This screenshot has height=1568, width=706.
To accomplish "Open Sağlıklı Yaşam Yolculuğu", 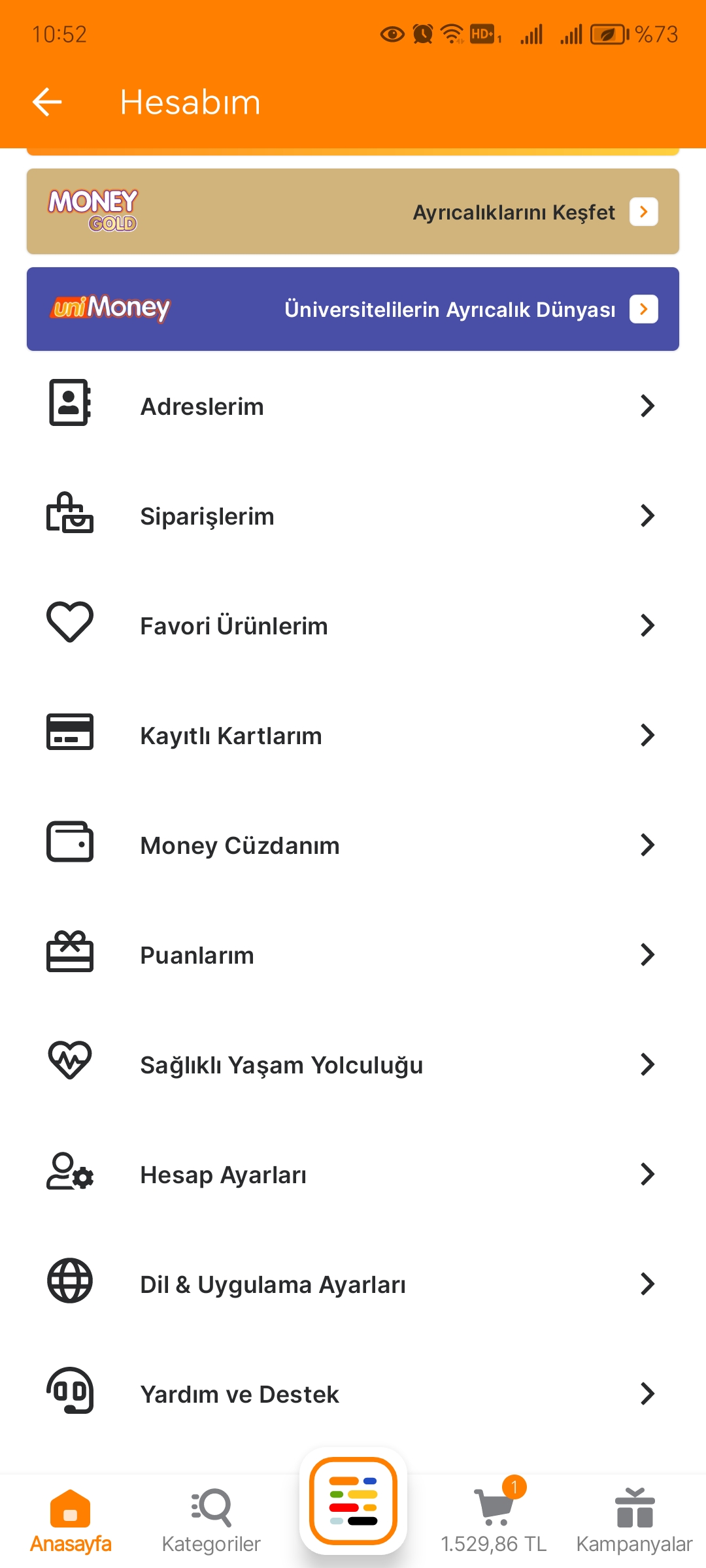I will tap(353, 1064).
